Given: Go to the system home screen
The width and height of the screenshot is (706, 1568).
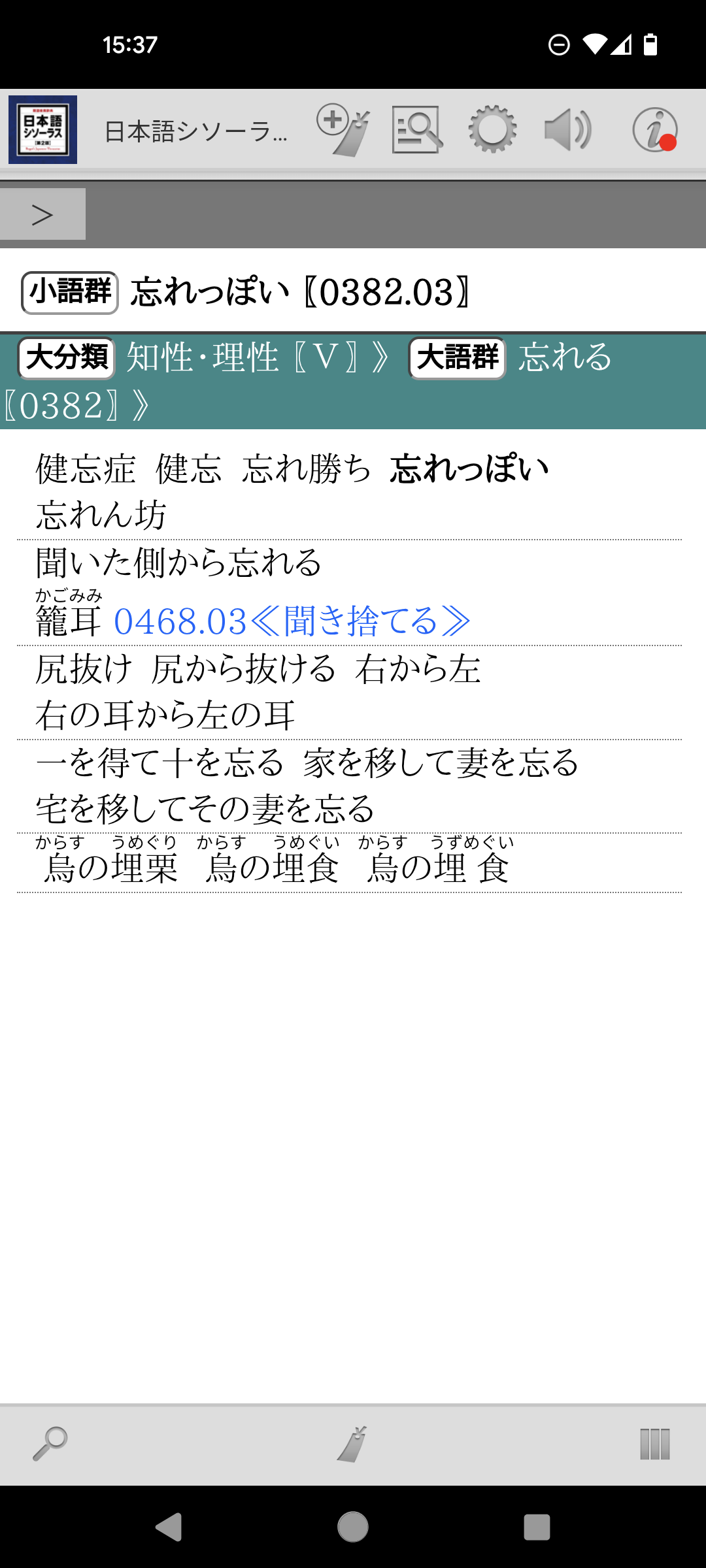Looking at the screenshot, I should point(353,1527).
